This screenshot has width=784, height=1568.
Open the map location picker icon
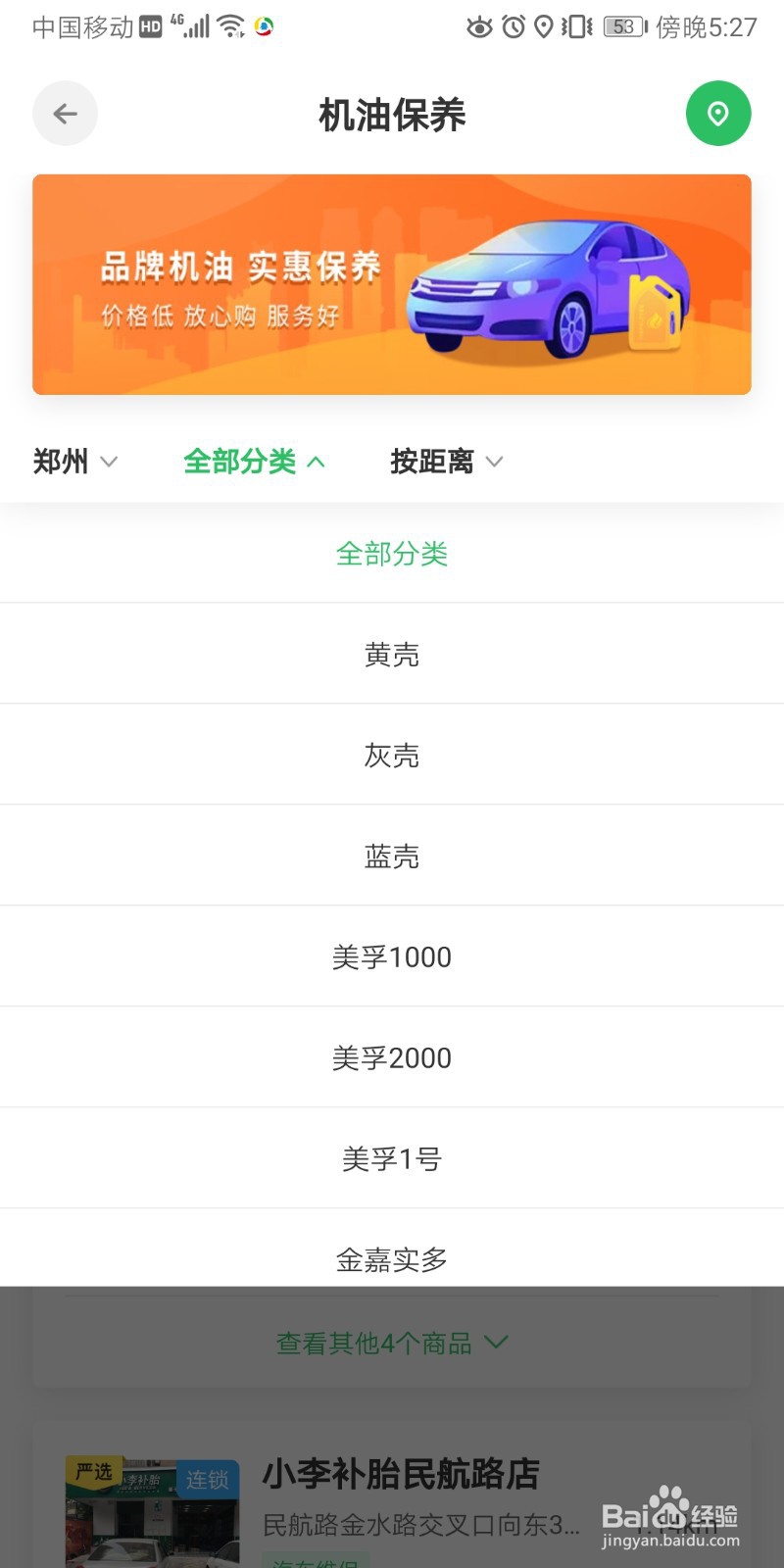point(718,113)
